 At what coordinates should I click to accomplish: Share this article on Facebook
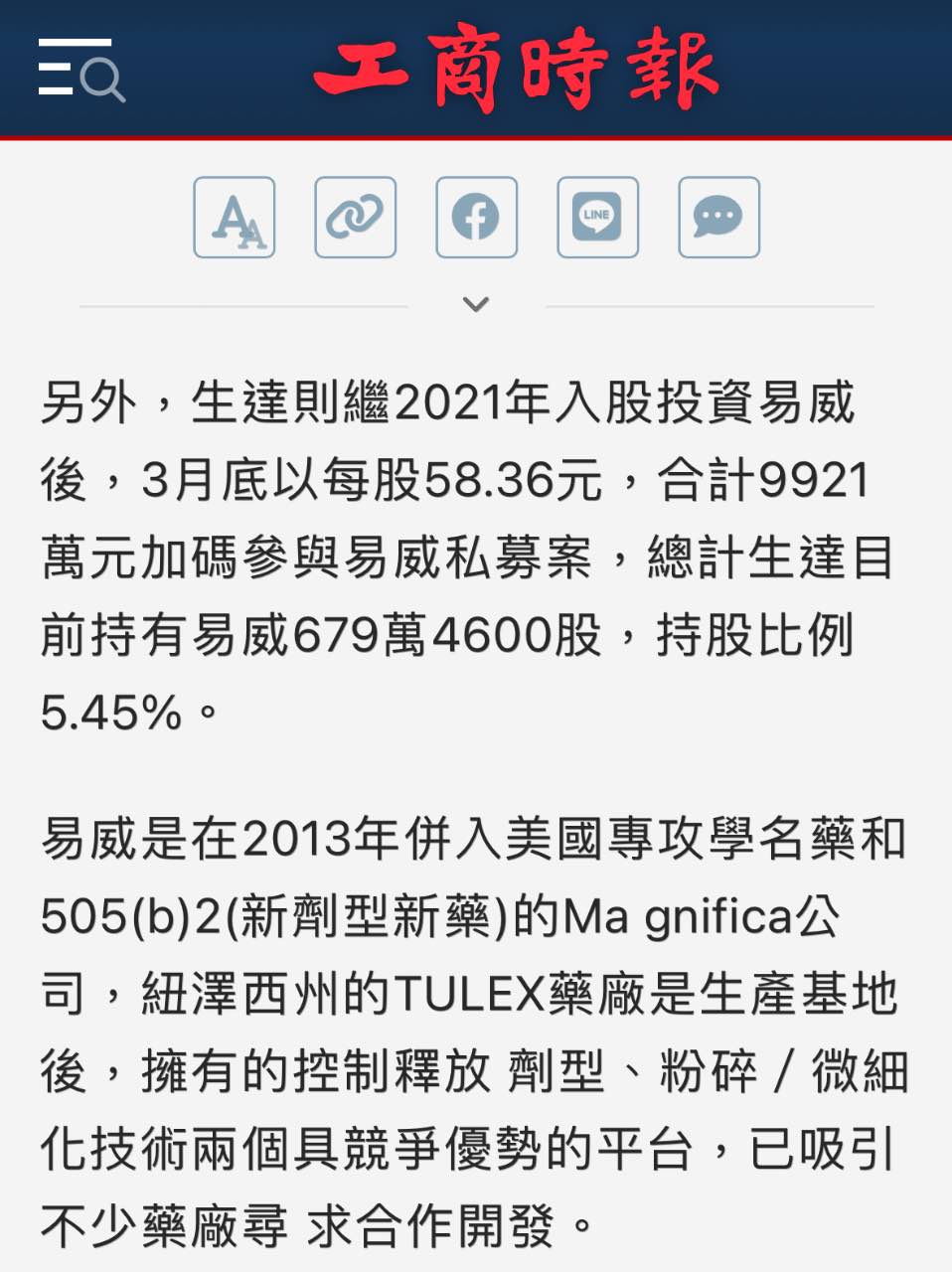click(x=477, y=218)
